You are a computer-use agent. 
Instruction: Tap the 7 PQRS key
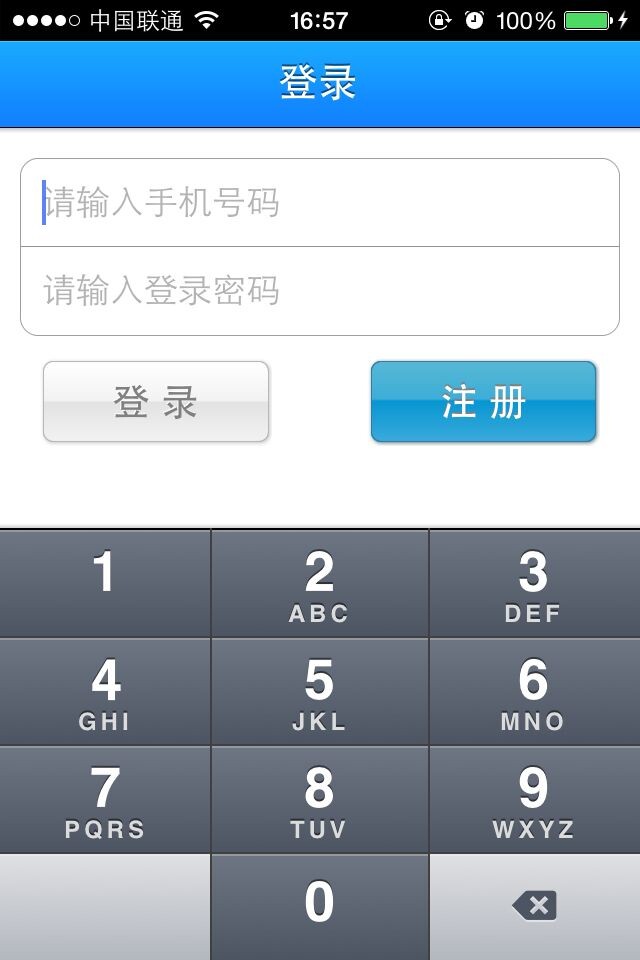(105, 800)
